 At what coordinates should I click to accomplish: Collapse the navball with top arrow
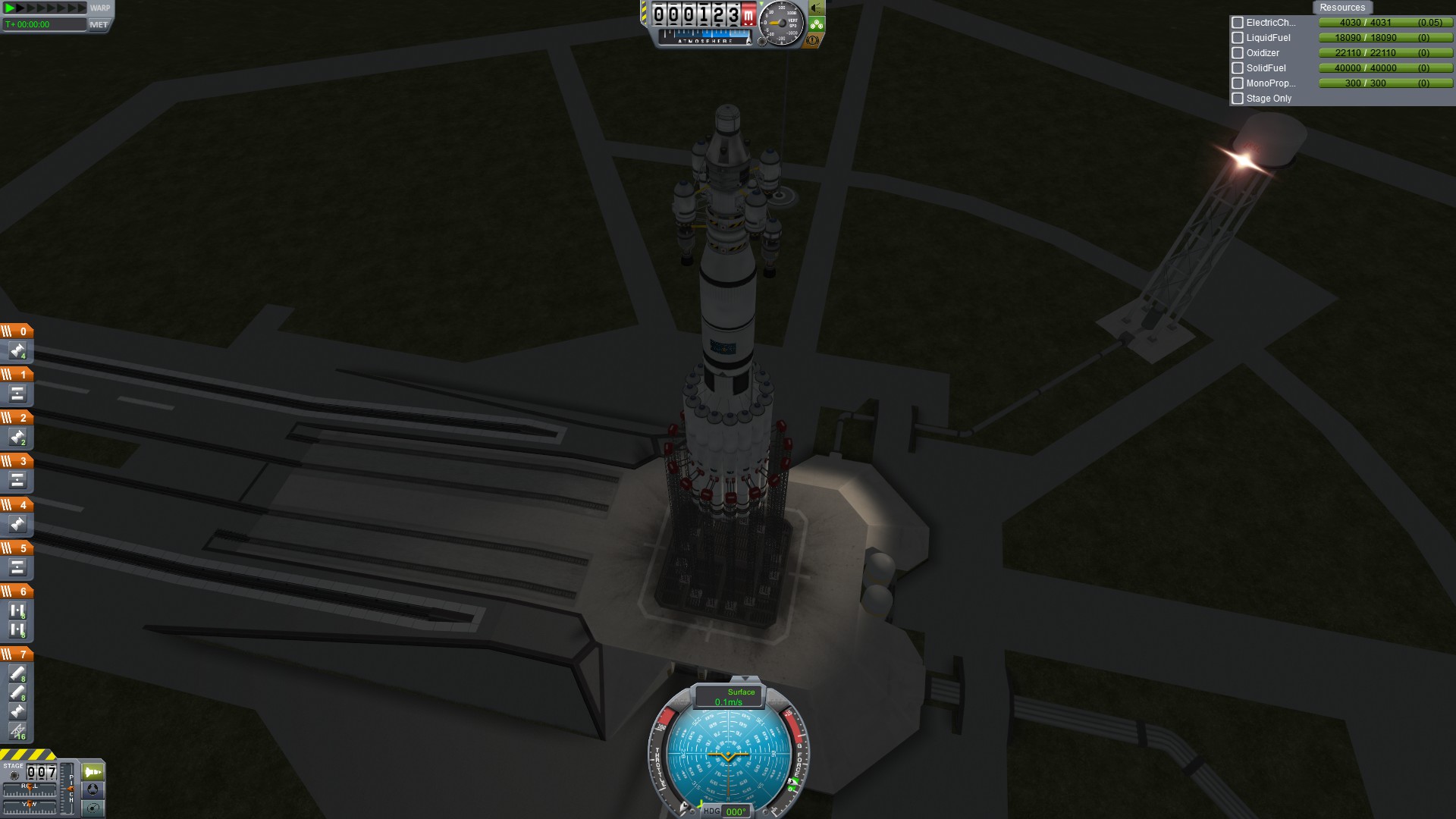pyautogui.click(x=745, y=679)
